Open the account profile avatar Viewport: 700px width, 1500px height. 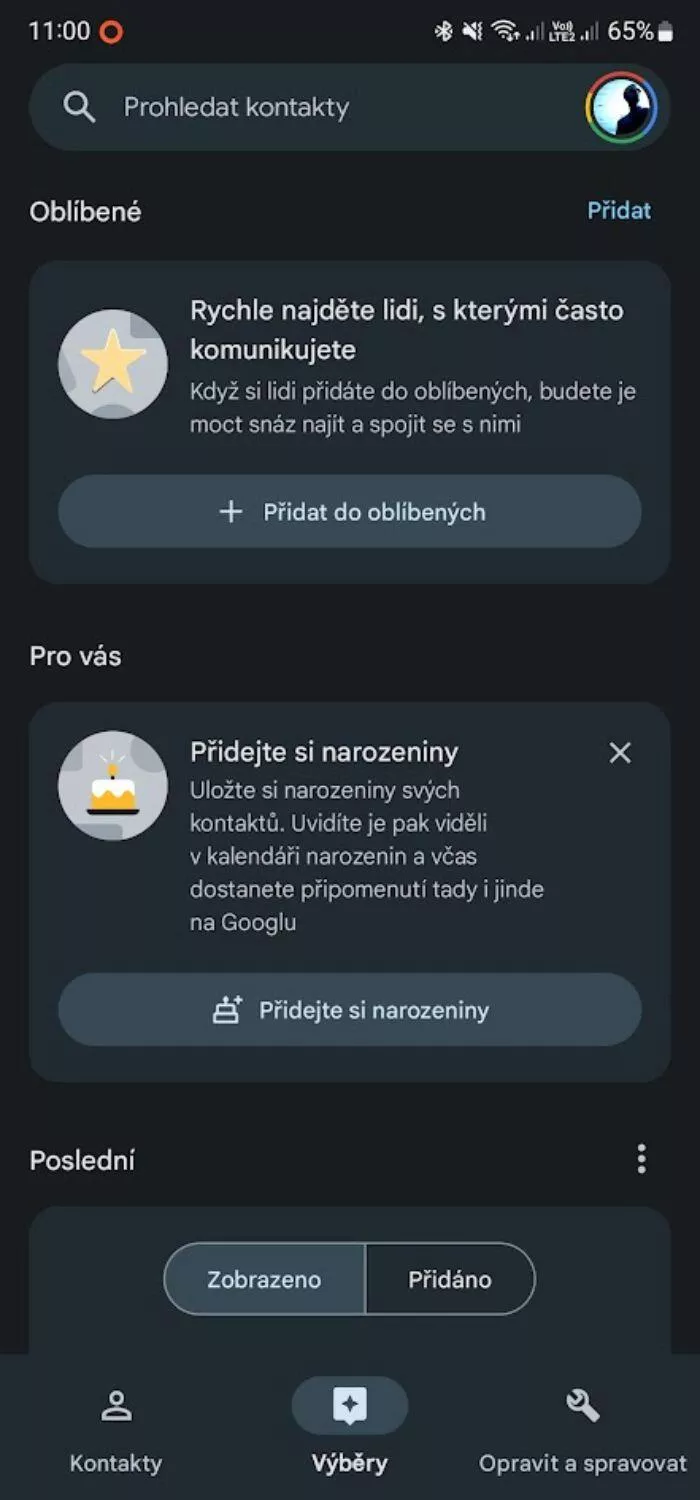click(621, 107)
